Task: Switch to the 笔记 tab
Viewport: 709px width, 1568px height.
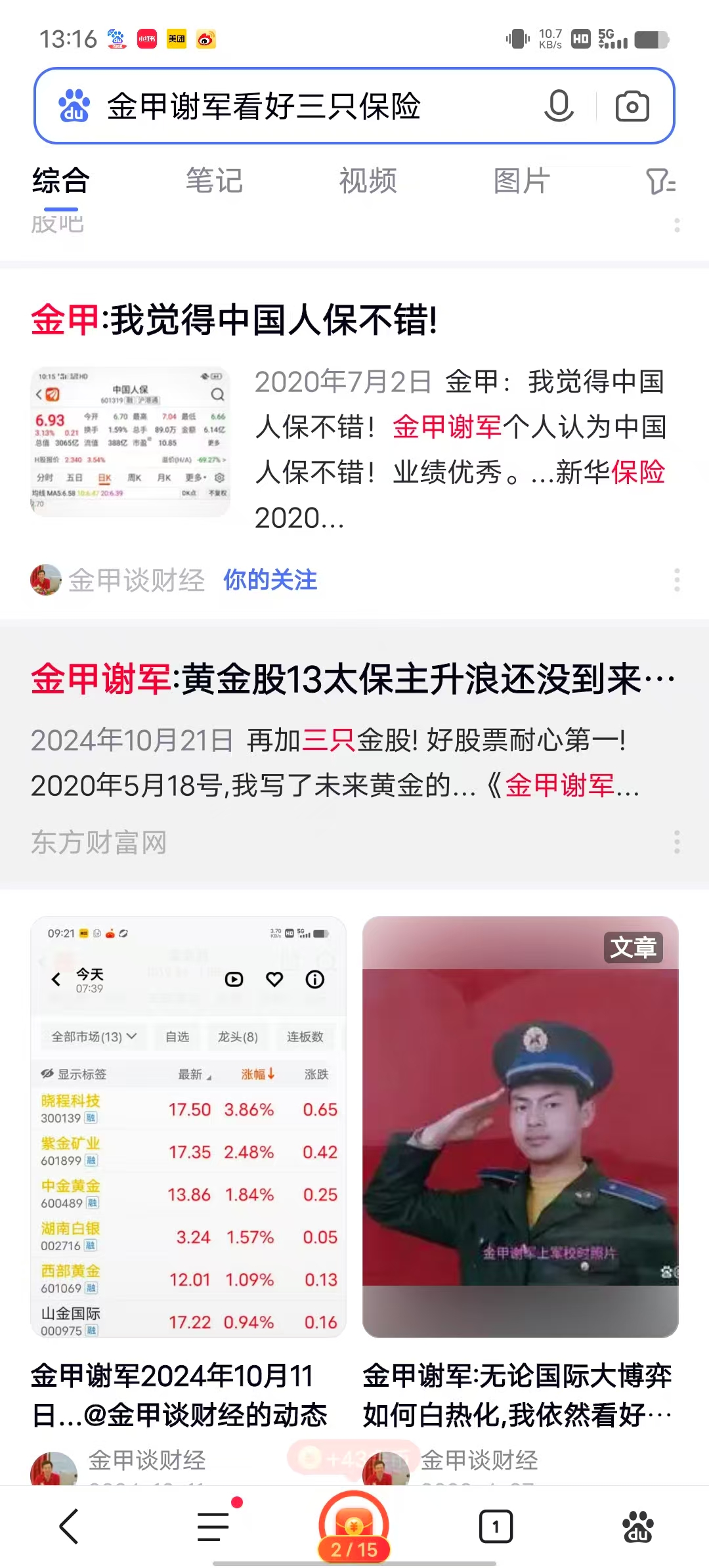Action: tap(214, 181)
